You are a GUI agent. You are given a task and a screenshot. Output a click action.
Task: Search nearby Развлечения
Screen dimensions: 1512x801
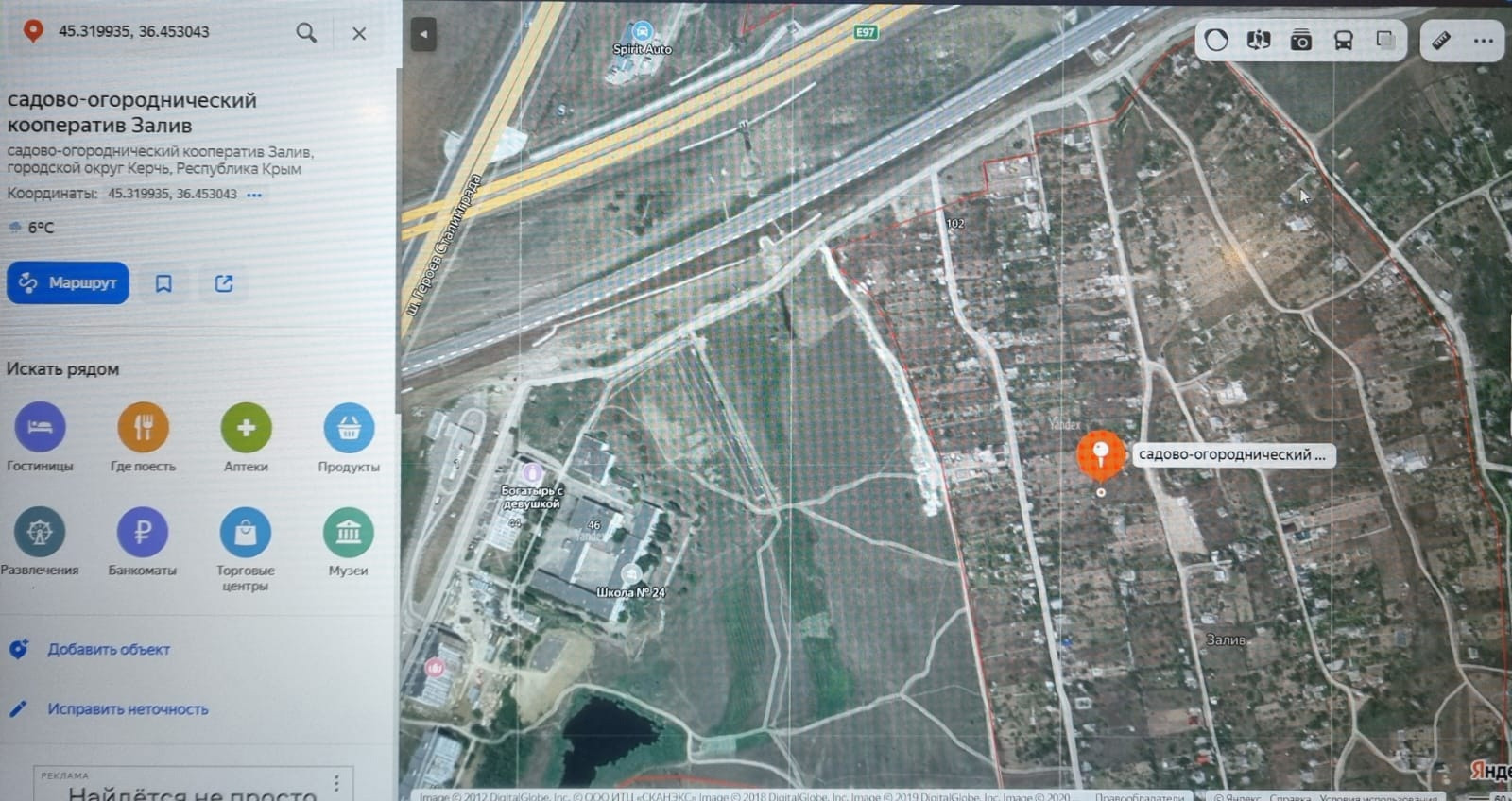click(x=40, y=532)
